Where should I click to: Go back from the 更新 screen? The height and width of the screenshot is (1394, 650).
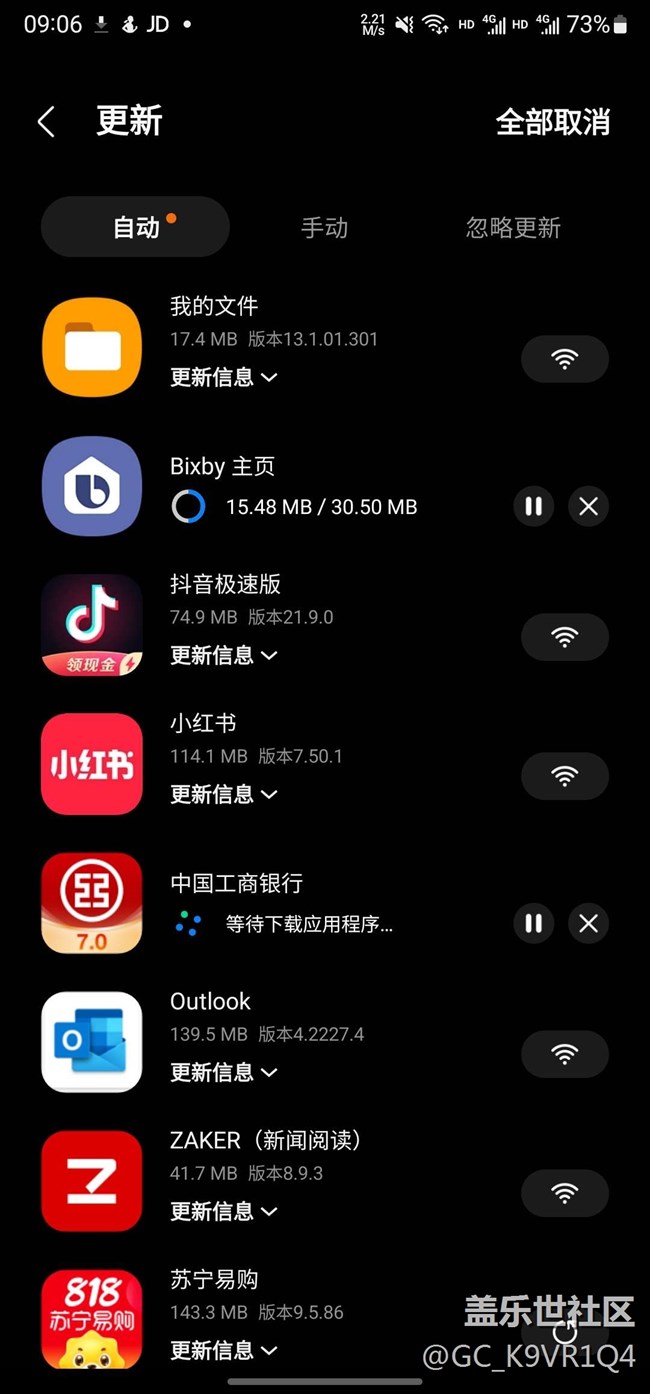click(46, 122)
